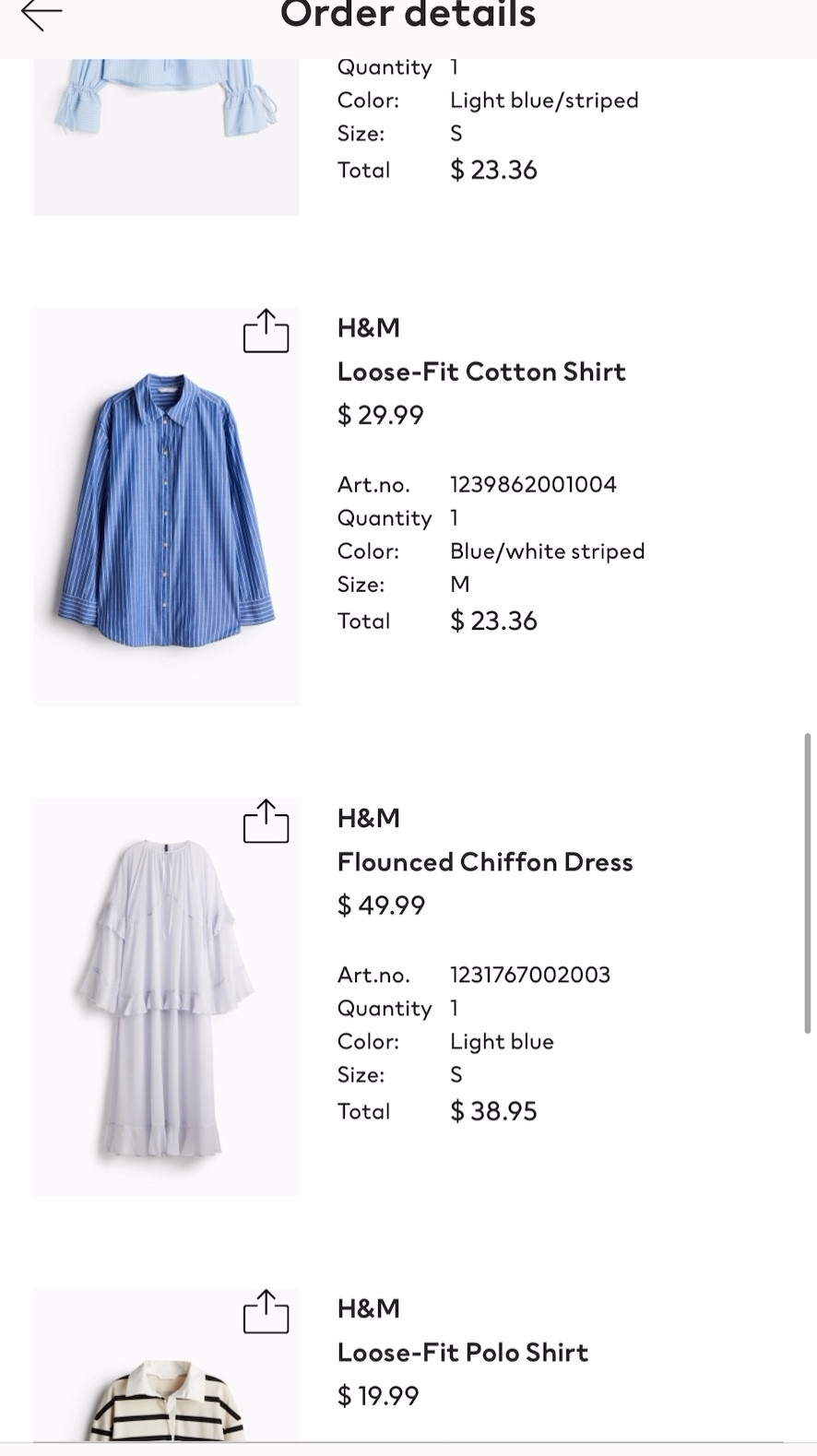Tap the H&M brand label above Loose-Fit Polo Shirt
Viewport: 817px width, 1456px height.
(367, 1308)
